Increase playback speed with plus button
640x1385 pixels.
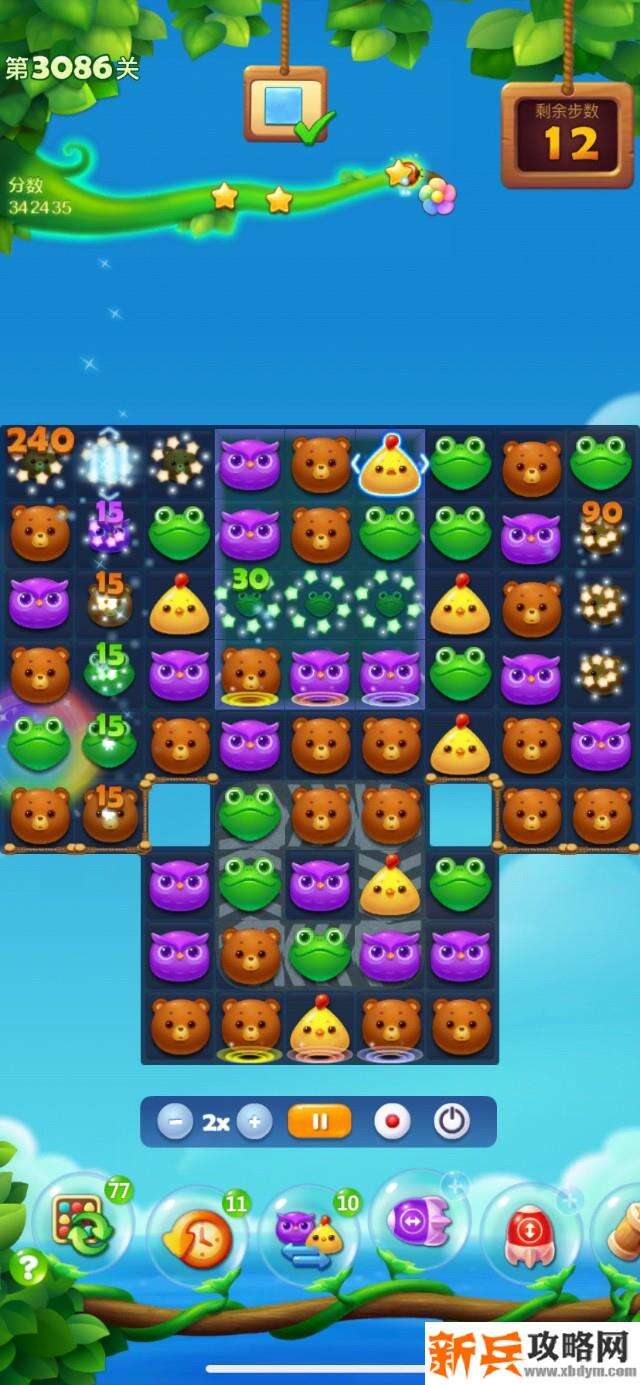(254, 1122)
